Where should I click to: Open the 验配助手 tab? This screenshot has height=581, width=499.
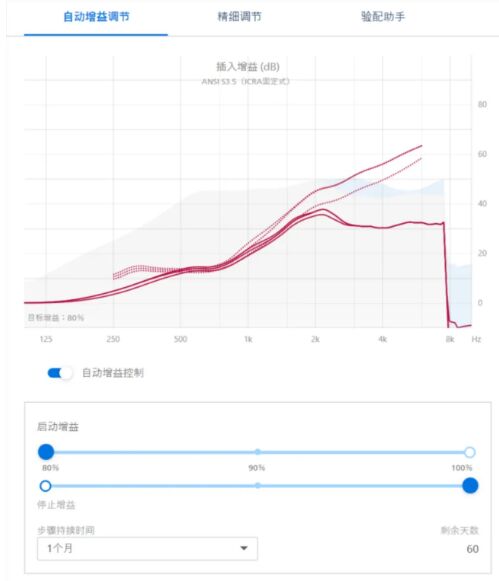tap(383, 17)
